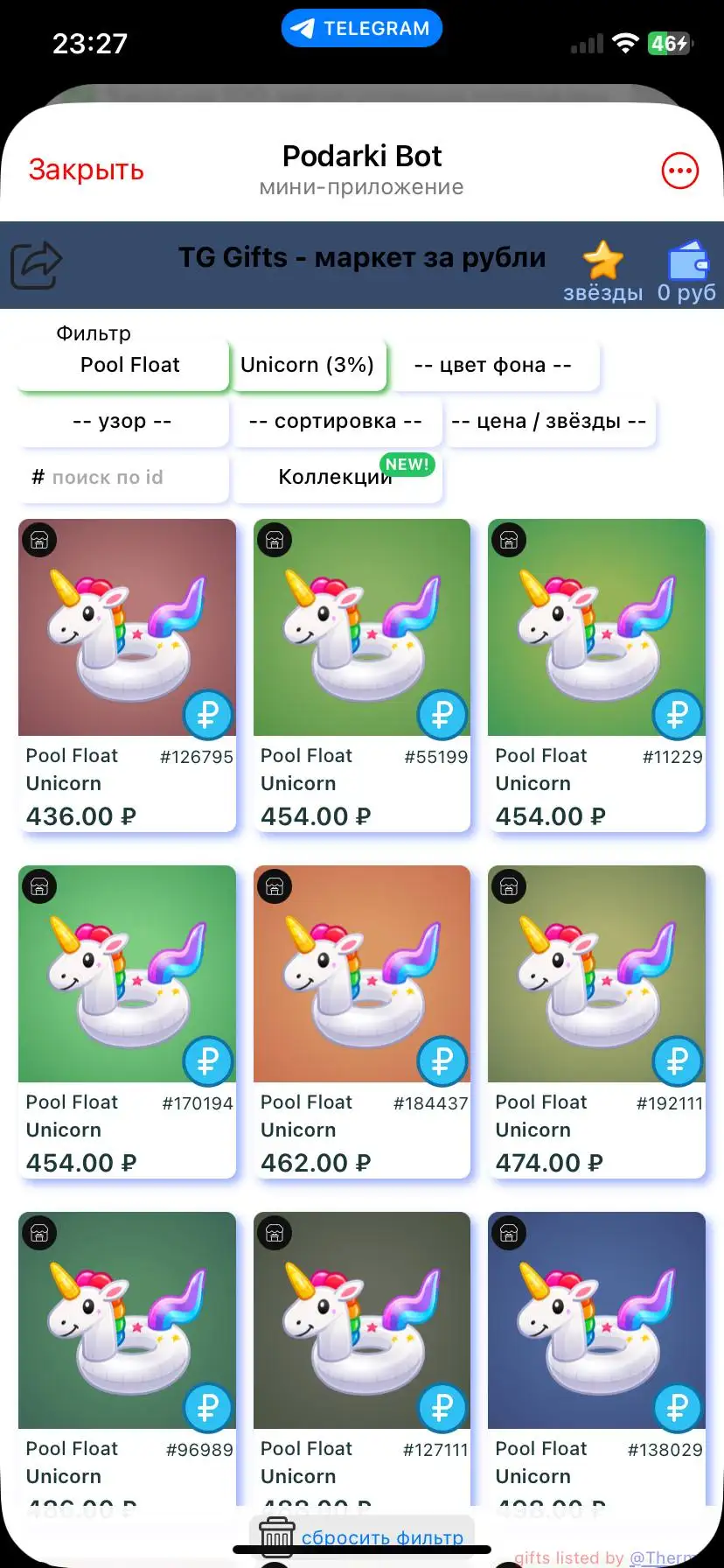Viewport: 724px width, 1568px height.
Task: Open the wallet showing 0 руб
Action: coord(687,271)
